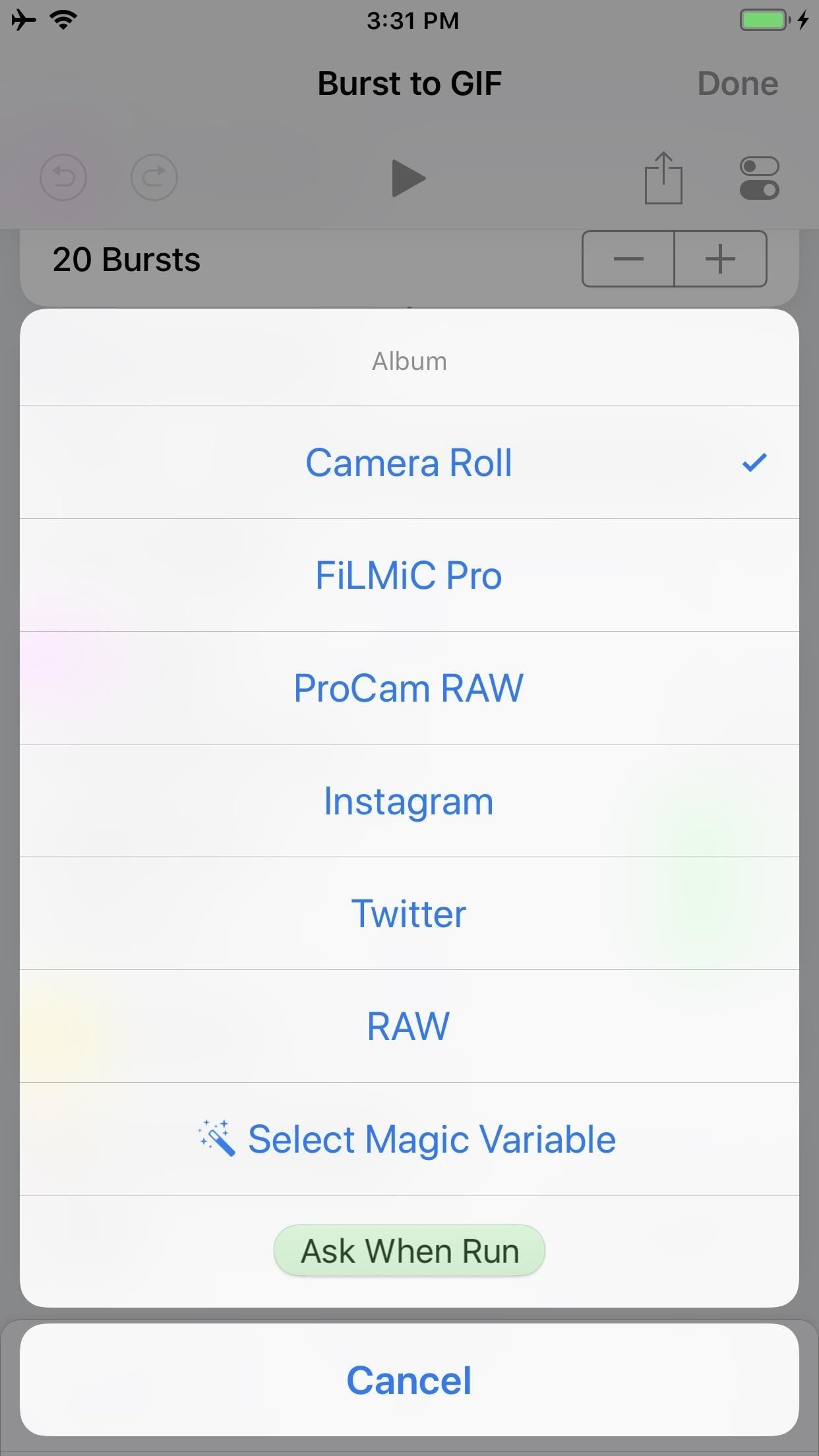The image size is (819, 1456).
Task: Tap the airplane mode icon
Action: [x=24, y=20]
